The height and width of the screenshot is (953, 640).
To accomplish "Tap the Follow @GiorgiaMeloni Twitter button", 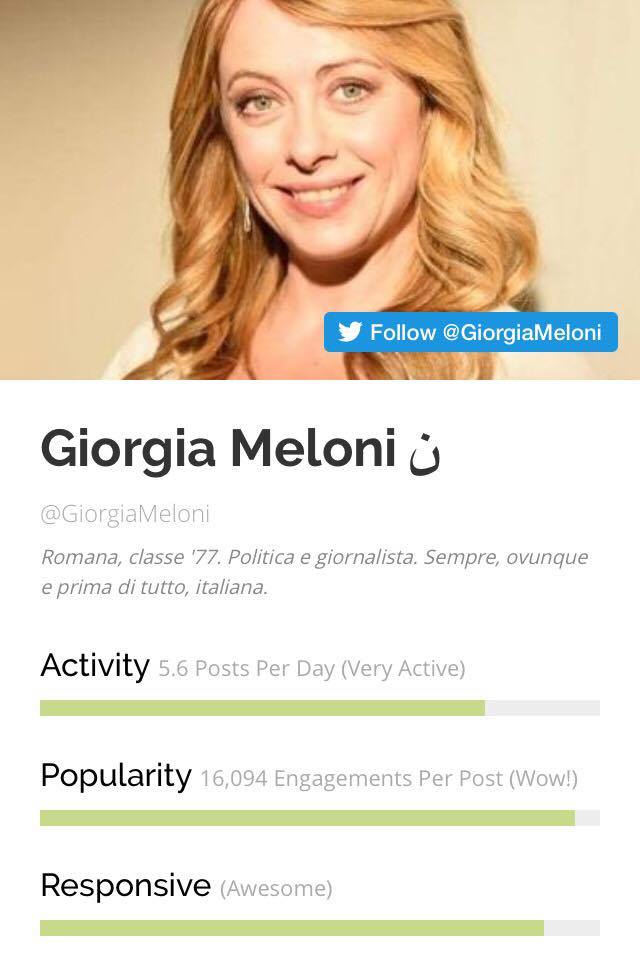I will pos(470,332).
